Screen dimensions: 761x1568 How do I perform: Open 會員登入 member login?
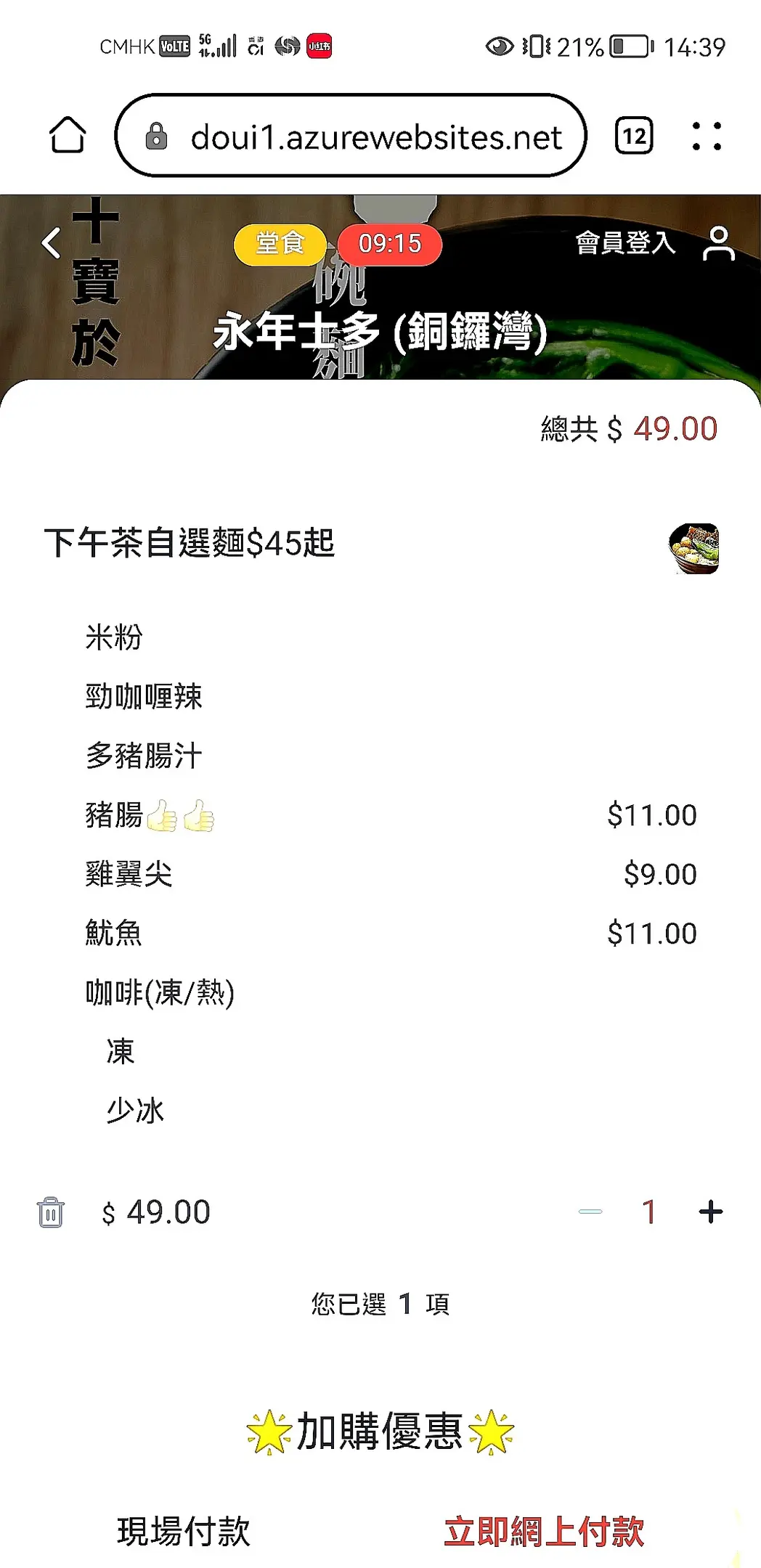(x=625, y=243)
